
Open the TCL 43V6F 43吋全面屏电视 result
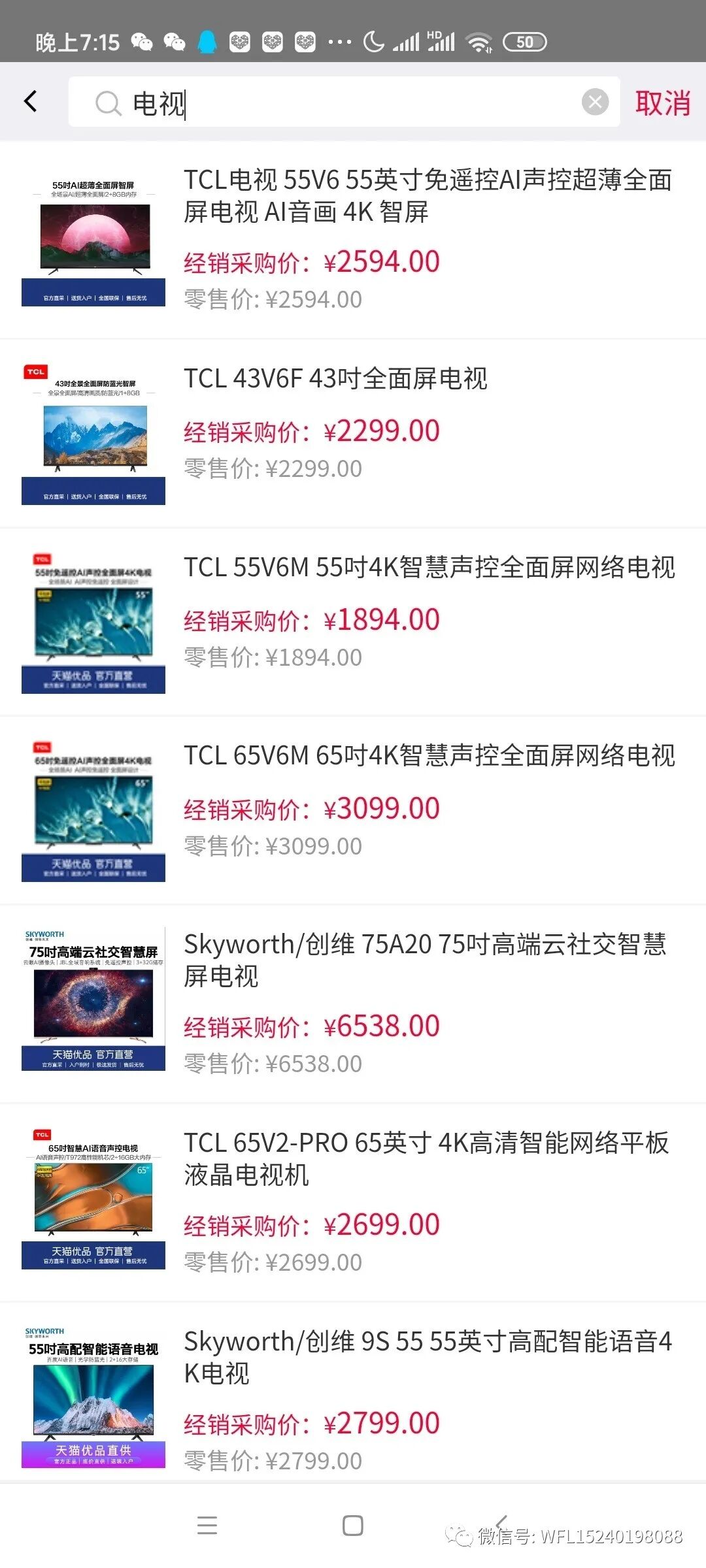[335, 379]
